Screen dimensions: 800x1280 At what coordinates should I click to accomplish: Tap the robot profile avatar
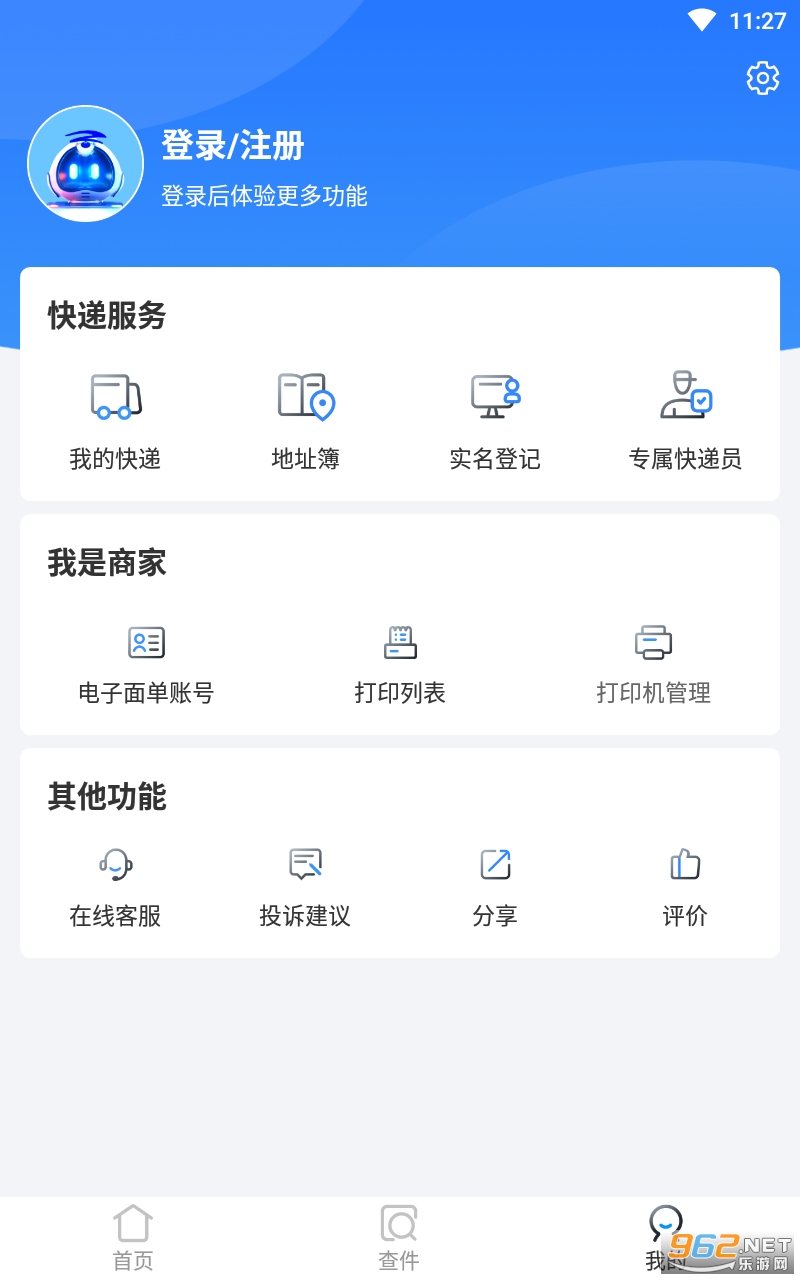(x=86, y=163)
